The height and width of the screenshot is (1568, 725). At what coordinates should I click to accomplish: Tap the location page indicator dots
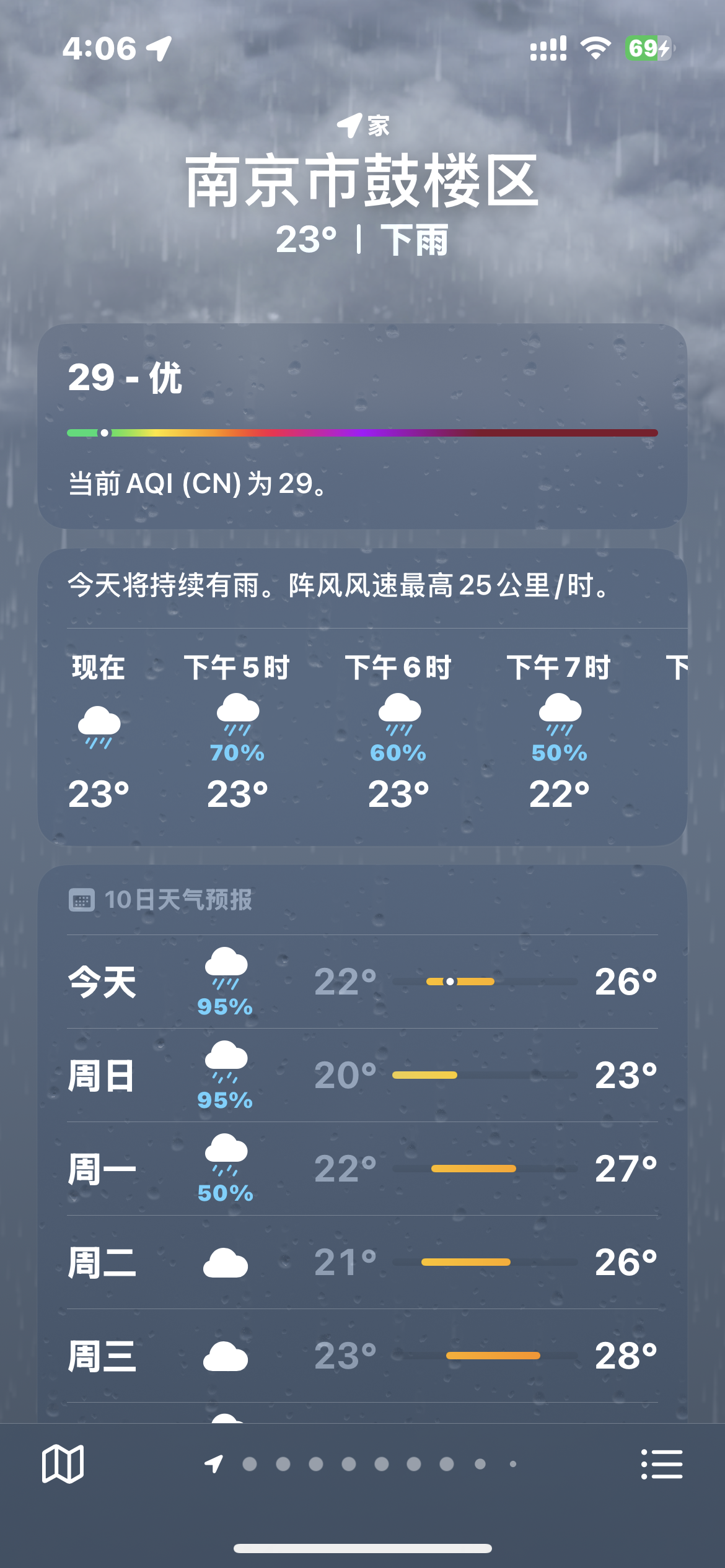(361, 1464)
